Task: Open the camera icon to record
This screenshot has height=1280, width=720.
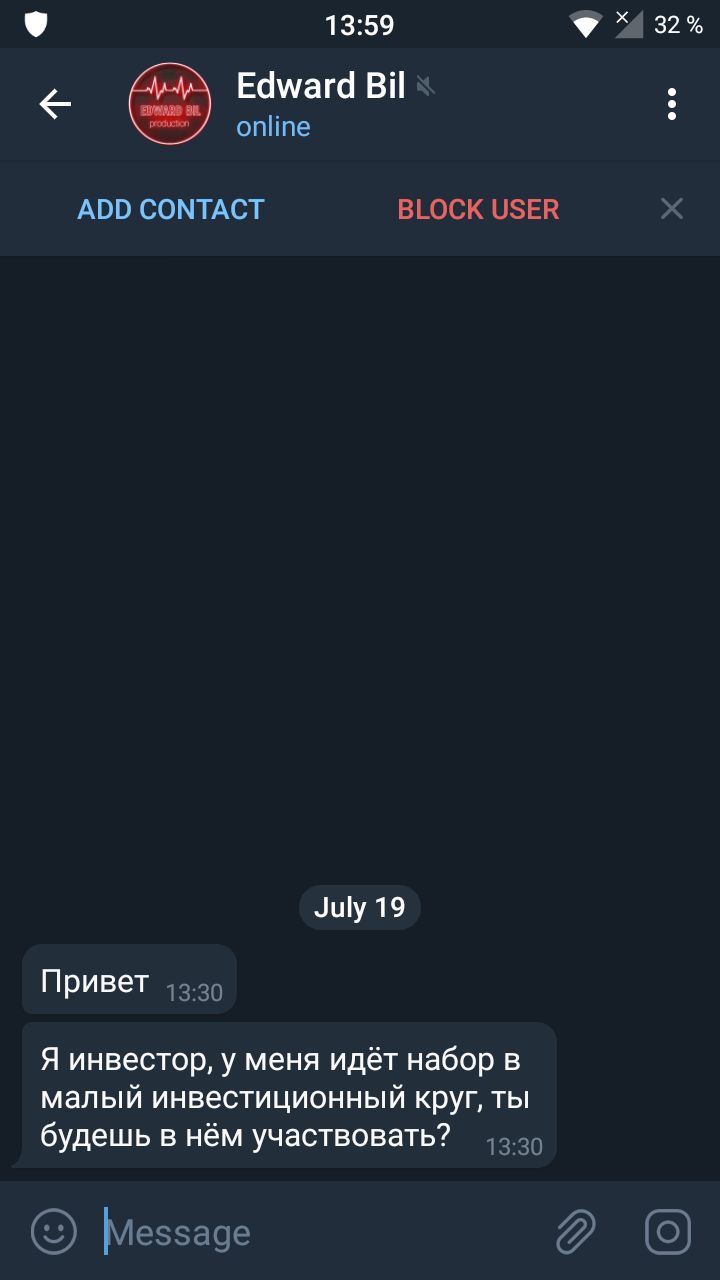Action: click(x=668, y=1231)
